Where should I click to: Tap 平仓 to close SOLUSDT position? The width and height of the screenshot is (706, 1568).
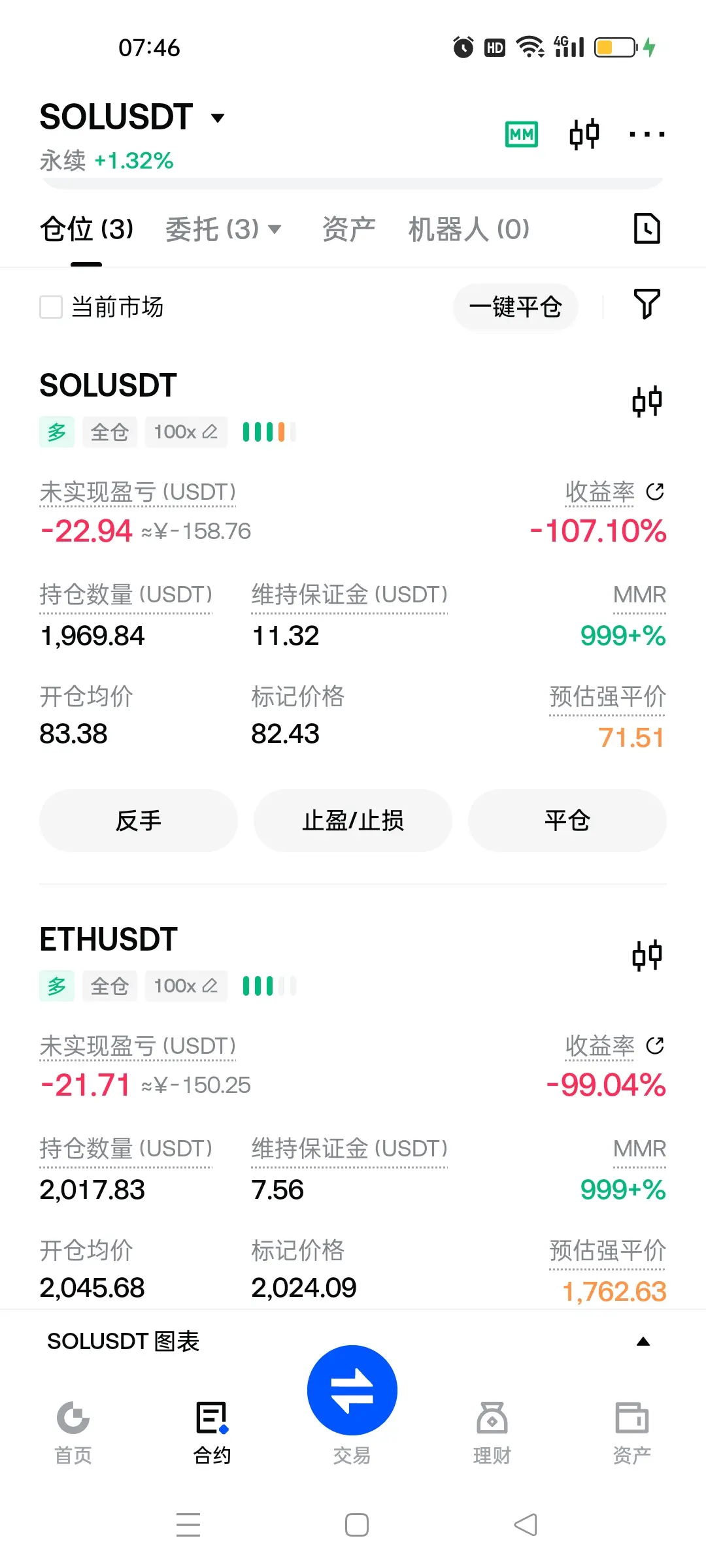pyautogui.click(x=567, y=821)
